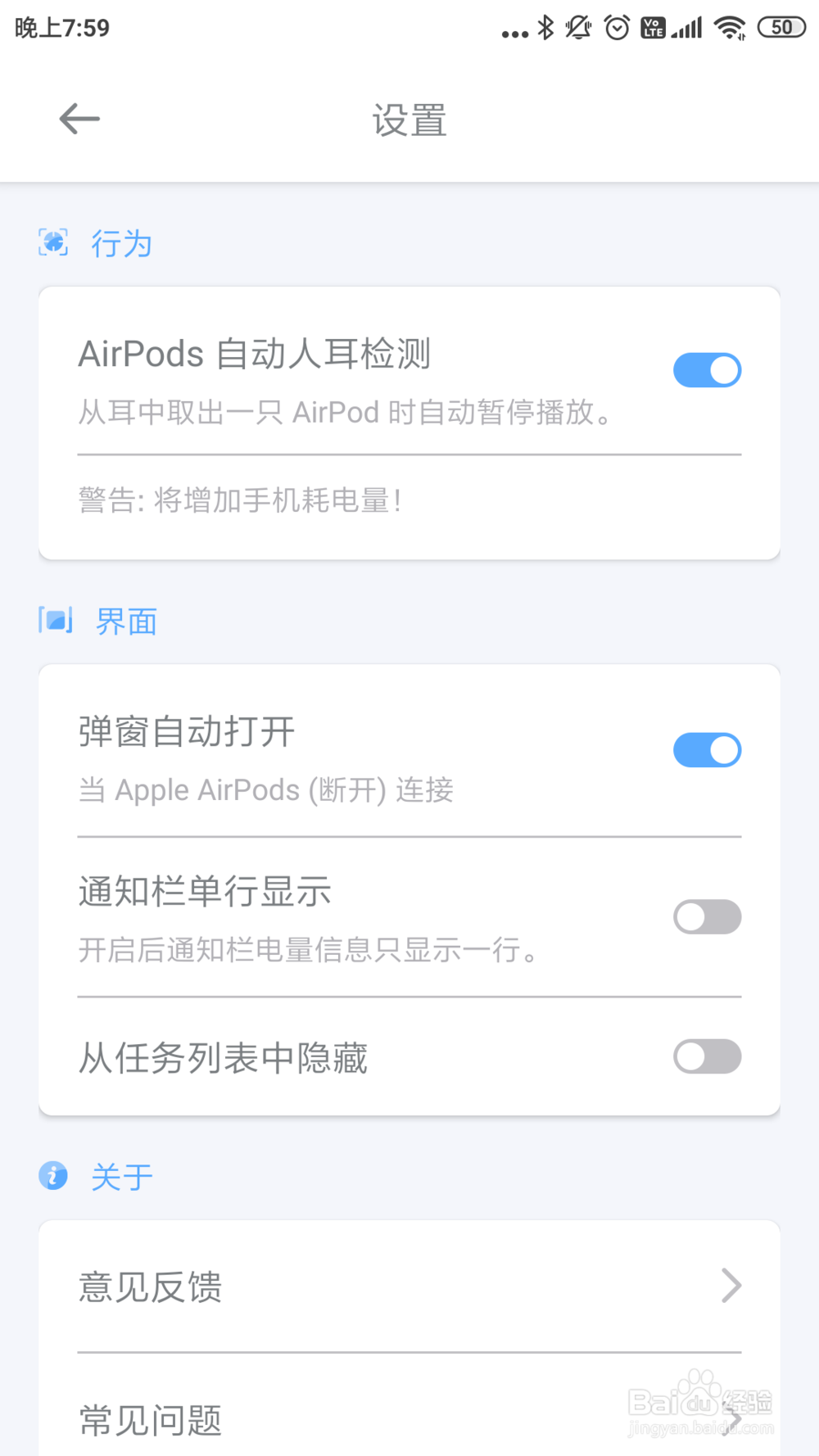Open the 常见问题 FAQ page
This screenshot has height=1456, width=819.
(x=150, y=1418)
